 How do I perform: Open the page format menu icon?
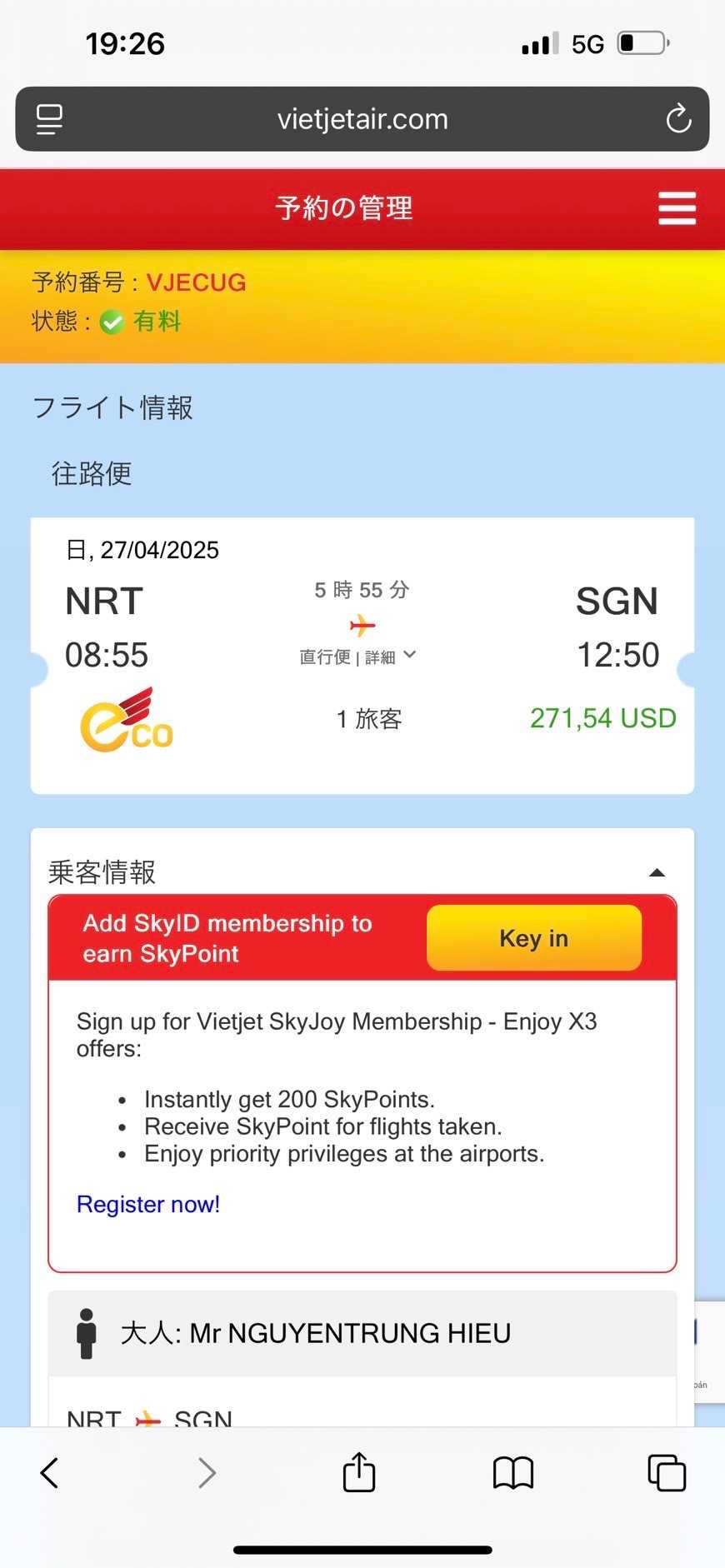click(49, 119)
